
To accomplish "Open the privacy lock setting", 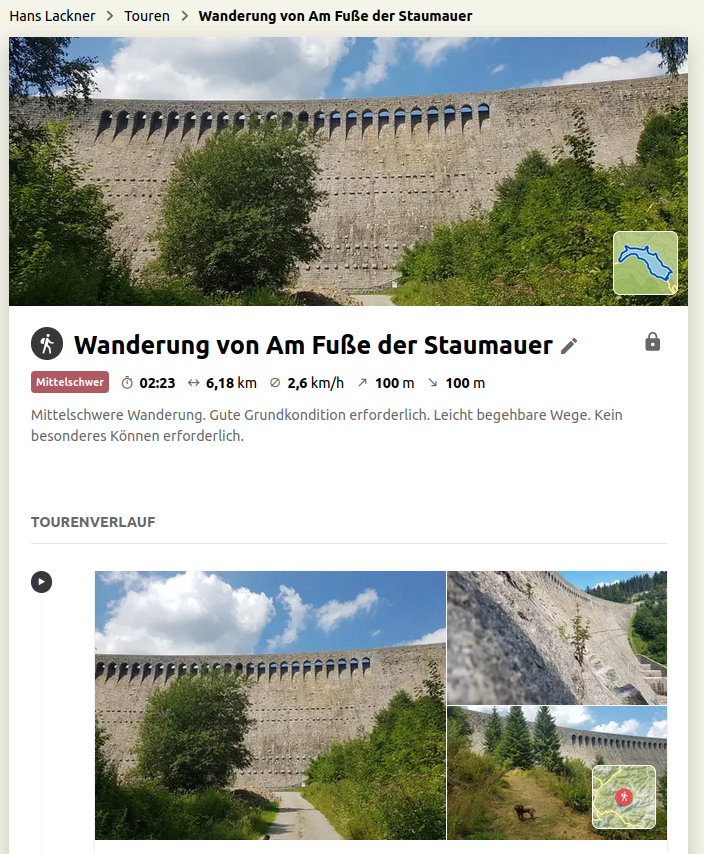I will (x=653, y=342).
